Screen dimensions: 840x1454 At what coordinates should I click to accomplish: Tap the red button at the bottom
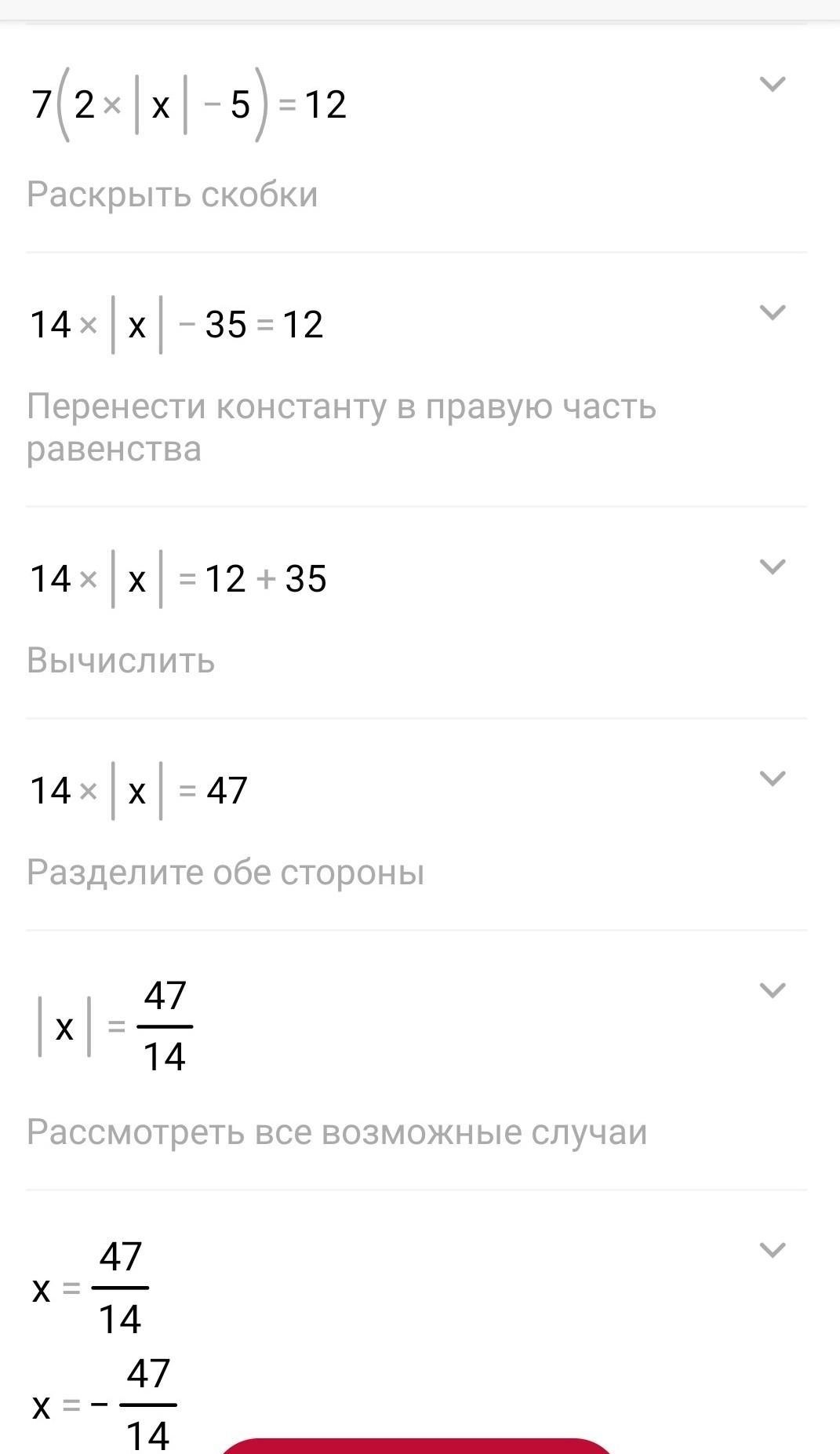click(x=416, y=1446)
